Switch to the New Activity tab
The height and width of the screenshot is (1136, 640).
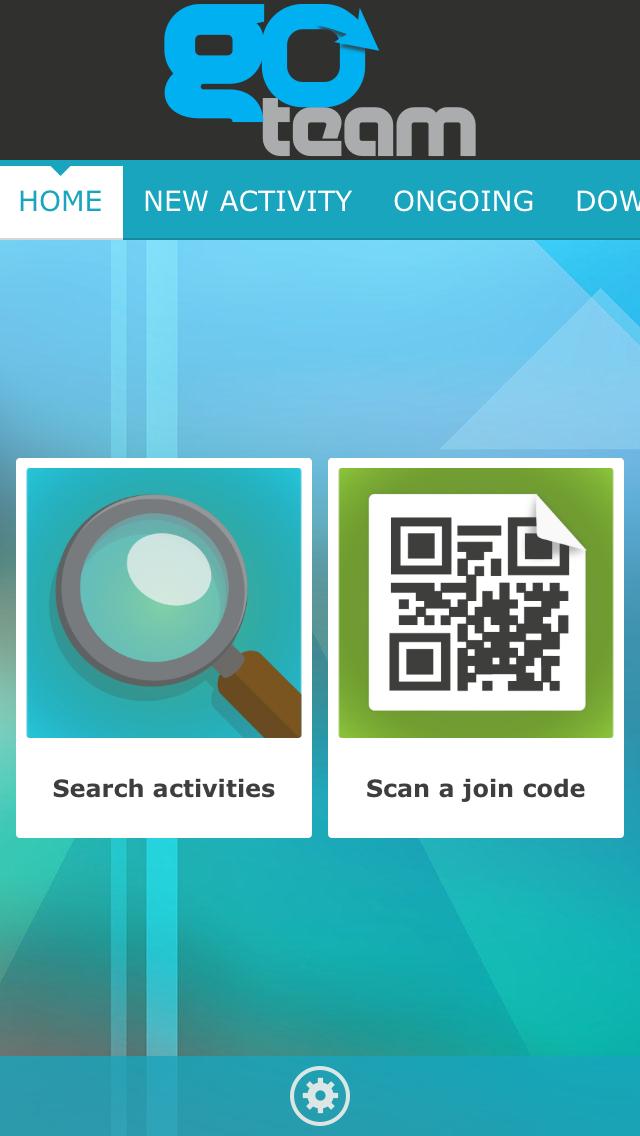[248, 202]
